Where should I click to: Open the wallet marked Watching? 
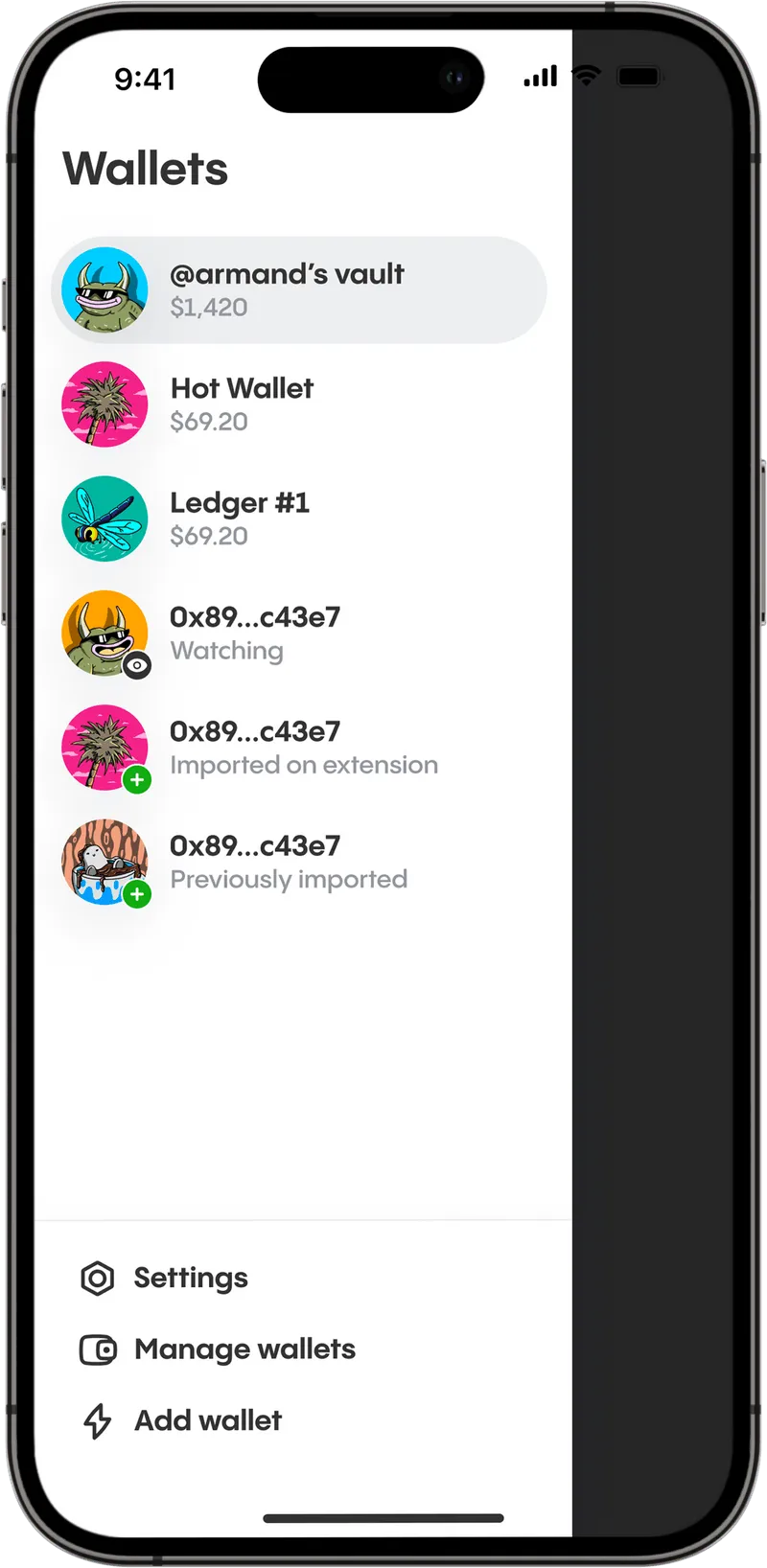coord(299,633)
